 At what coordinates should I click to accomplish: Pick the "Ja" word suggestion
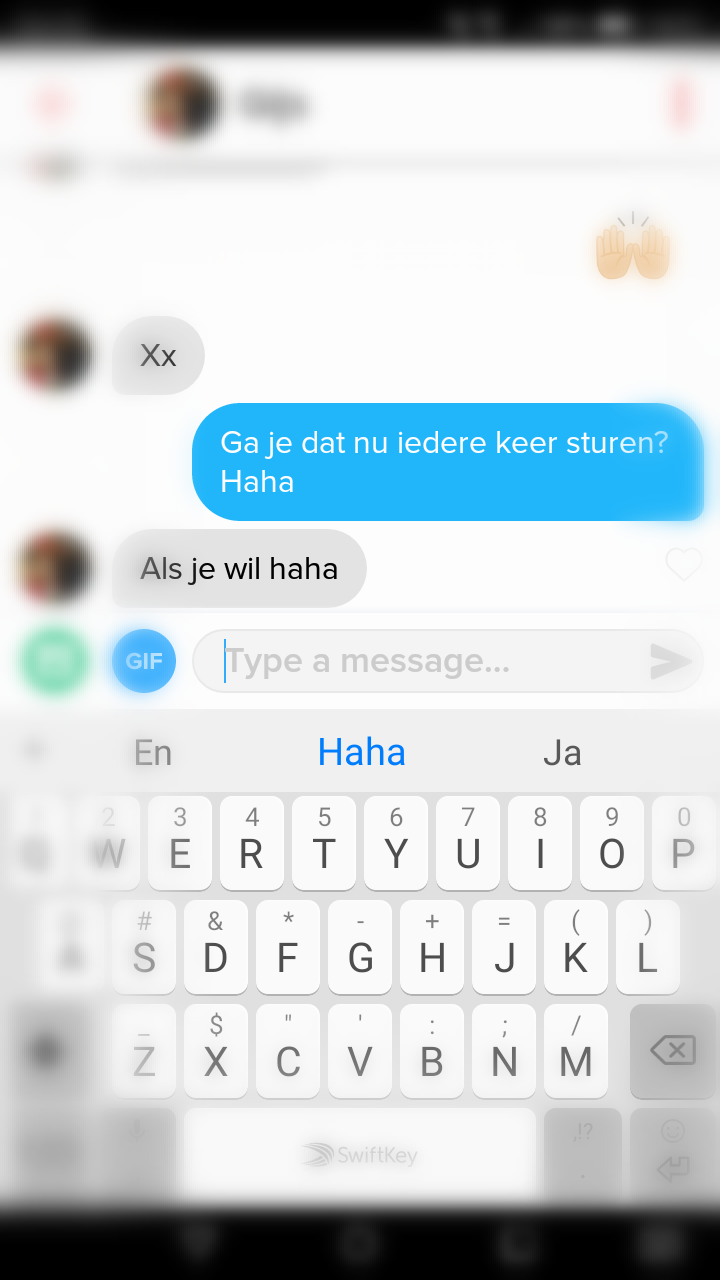[562, 752]
